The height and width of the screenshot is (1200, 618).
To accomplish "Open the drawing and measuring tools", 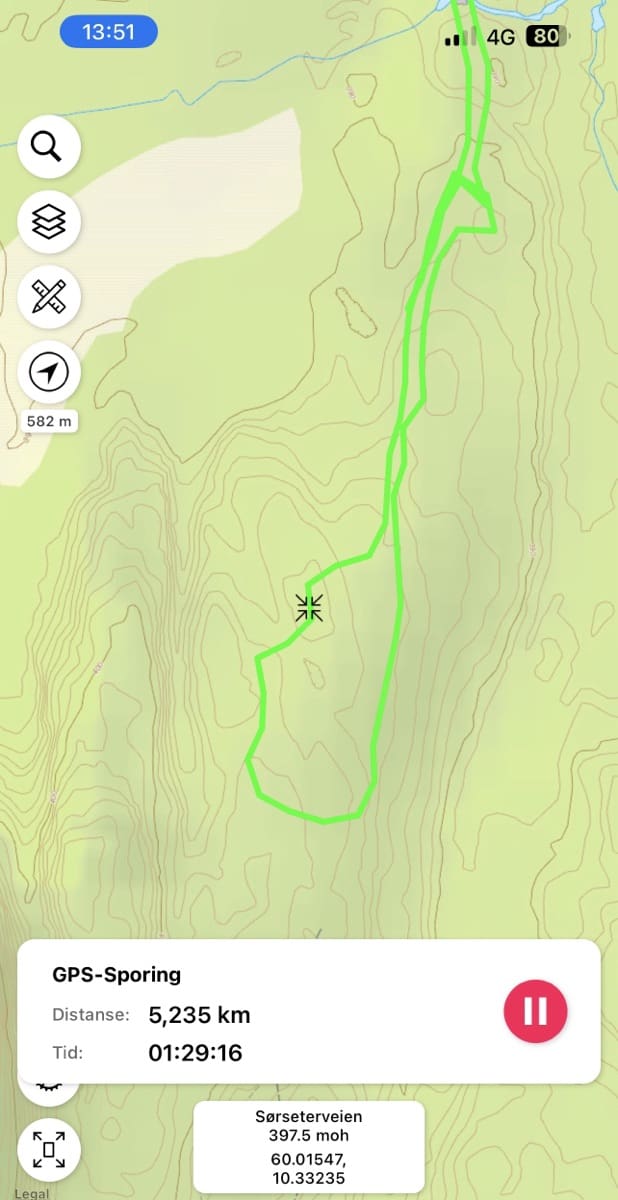I will pyautogui.click(x=48, y=297).
